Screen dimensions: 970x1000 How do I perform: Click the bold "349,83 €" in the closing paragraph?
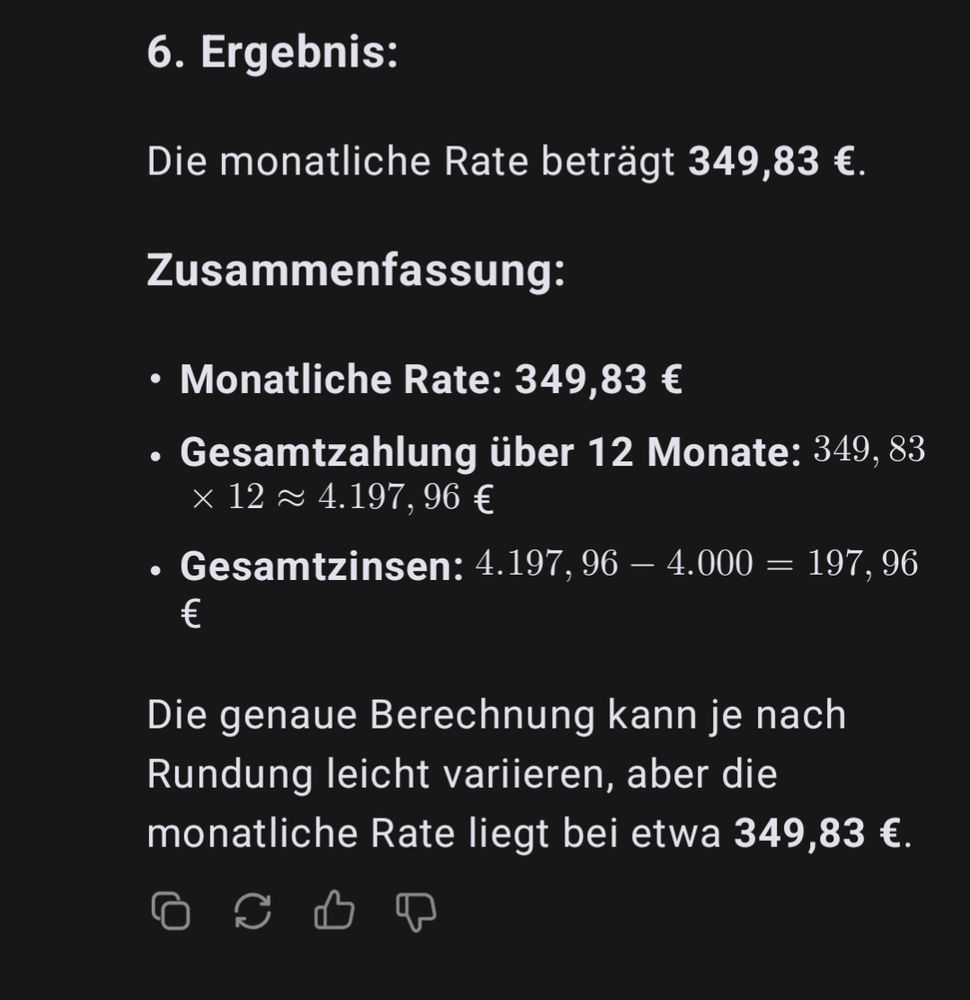click(820, 831)
